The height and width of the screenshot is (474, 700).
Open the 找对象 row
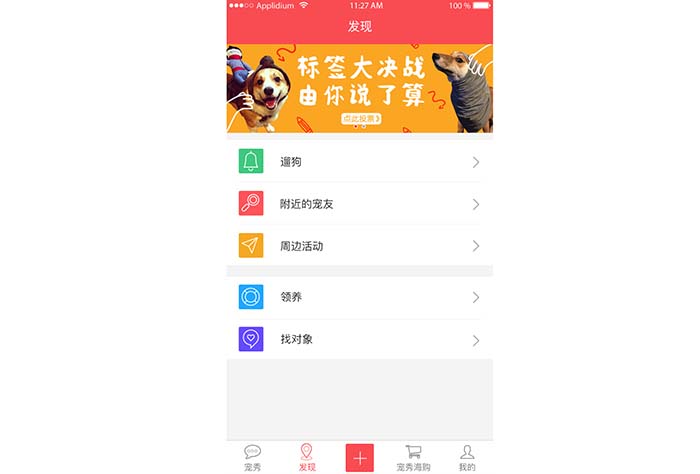point(360,339)
